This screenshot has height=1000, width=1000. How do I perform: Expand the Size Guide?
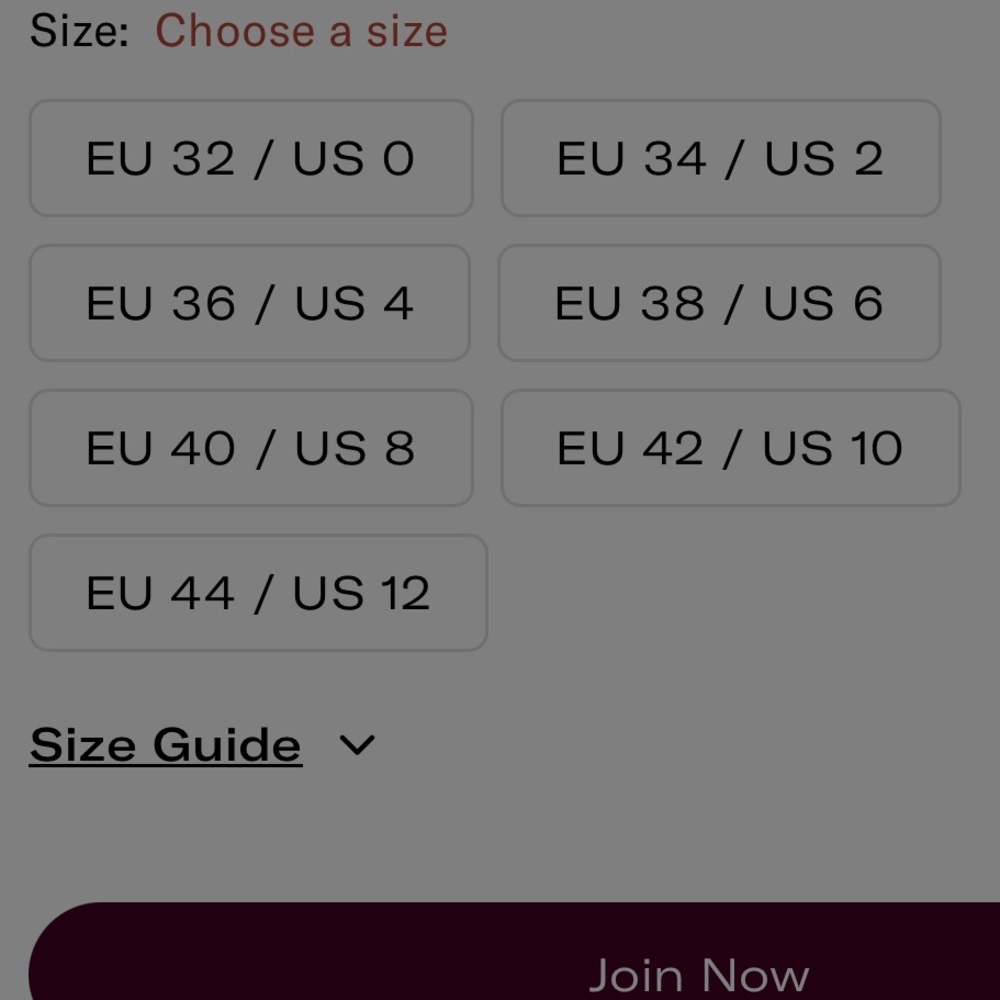coord(200,745)
